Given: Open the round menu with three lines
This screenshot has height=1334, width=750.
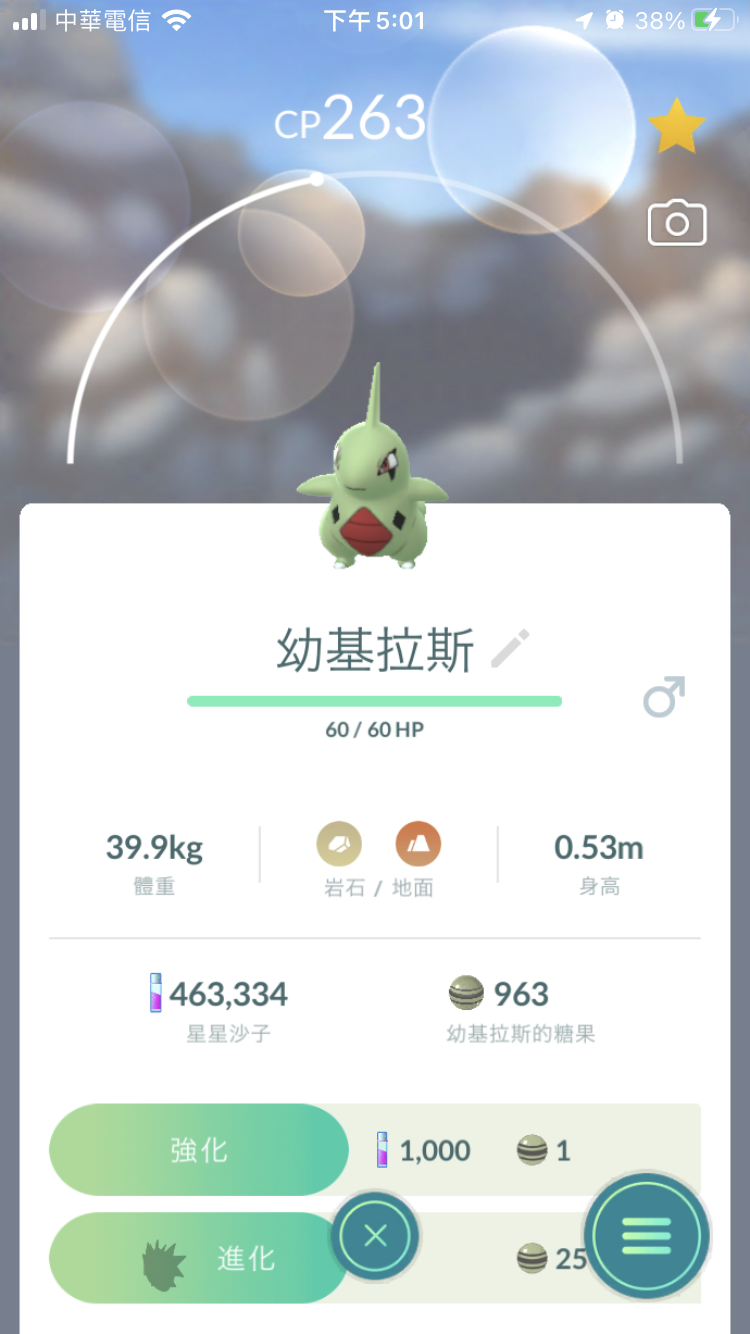Looking at the screenshot, I should point(647,1236).
